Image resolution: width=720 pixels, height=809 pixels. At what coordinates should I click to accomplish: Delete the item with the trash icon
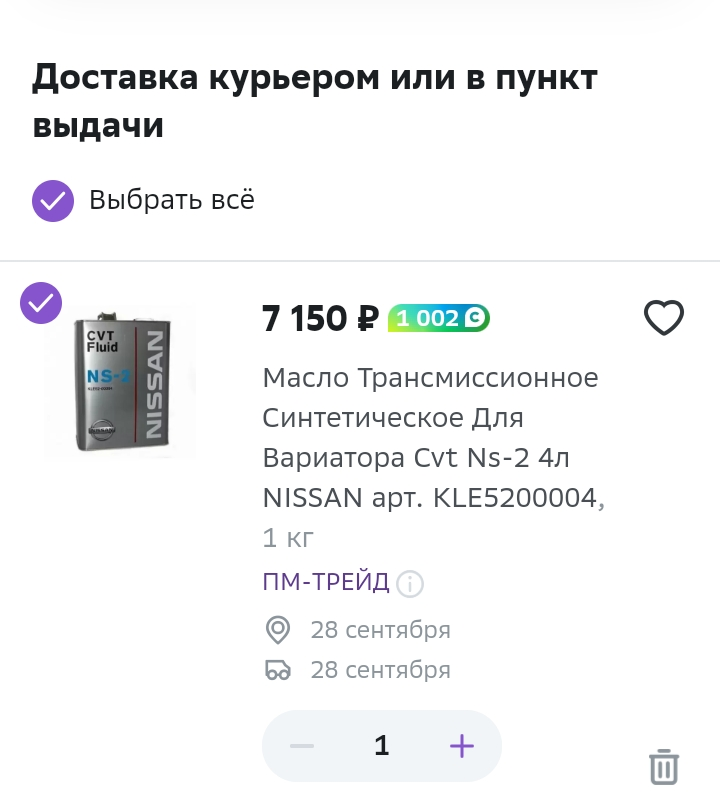click(x=664, y=767)
